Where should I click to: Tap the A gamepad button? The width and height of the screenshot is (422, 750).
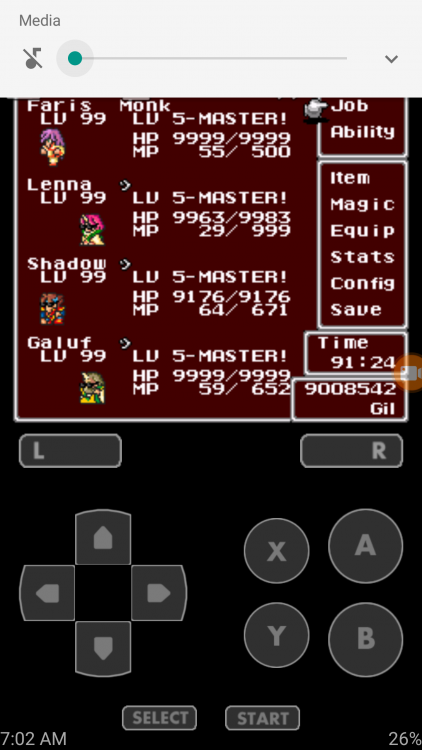(x=366, y=546)
